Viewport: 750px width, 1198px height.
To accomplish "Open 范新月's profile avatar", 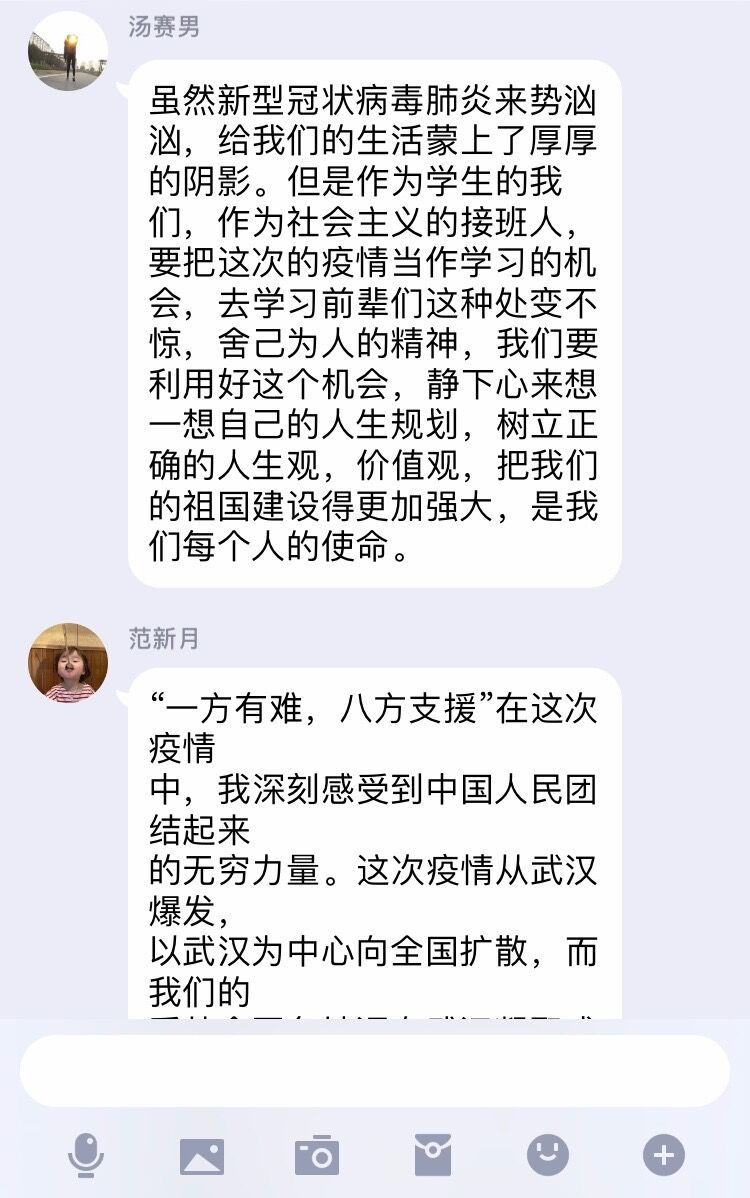I will point(68,662).
